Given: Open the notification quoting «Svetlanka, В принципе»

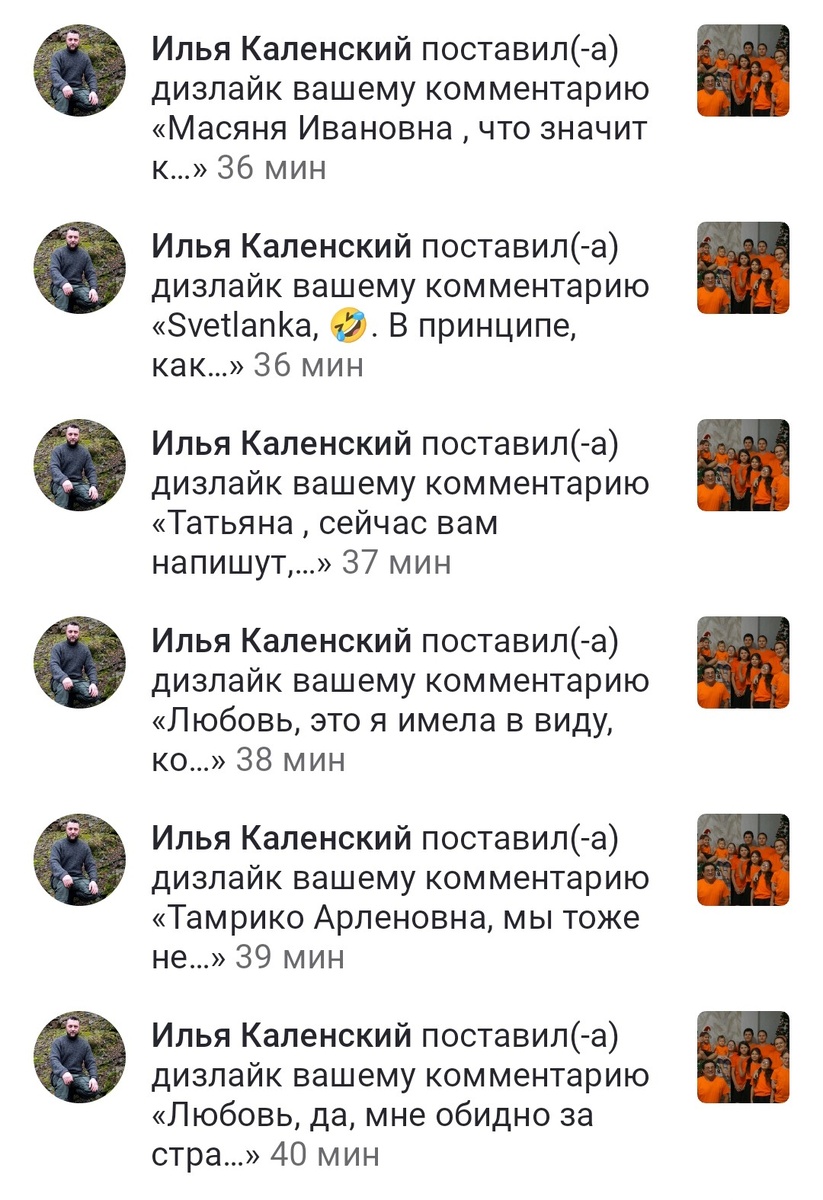Looking at the screenshot, I should tap(400, 307).
